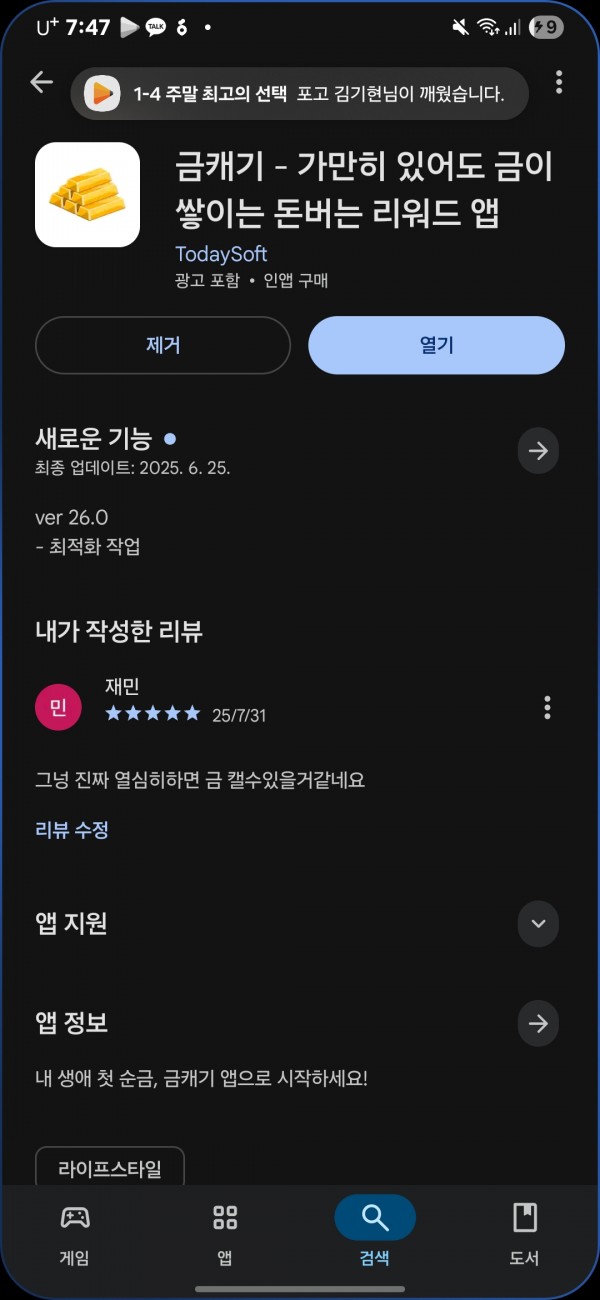Go back using the top-left arrow
The width and height of the screenshot is (600, 1300).
pos(41,82)
